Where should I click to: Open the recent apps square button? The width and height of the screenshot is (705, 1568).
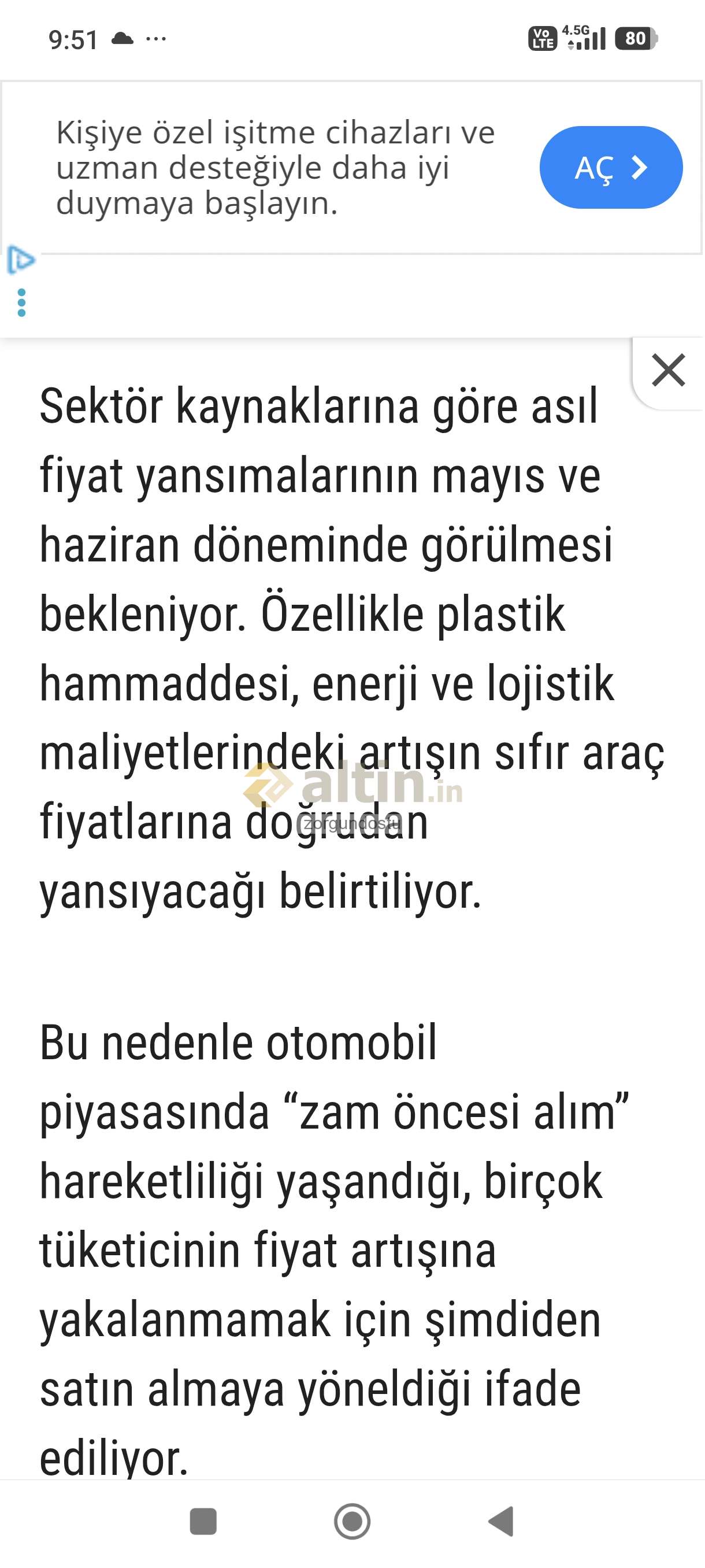(x=203, y=1522)
